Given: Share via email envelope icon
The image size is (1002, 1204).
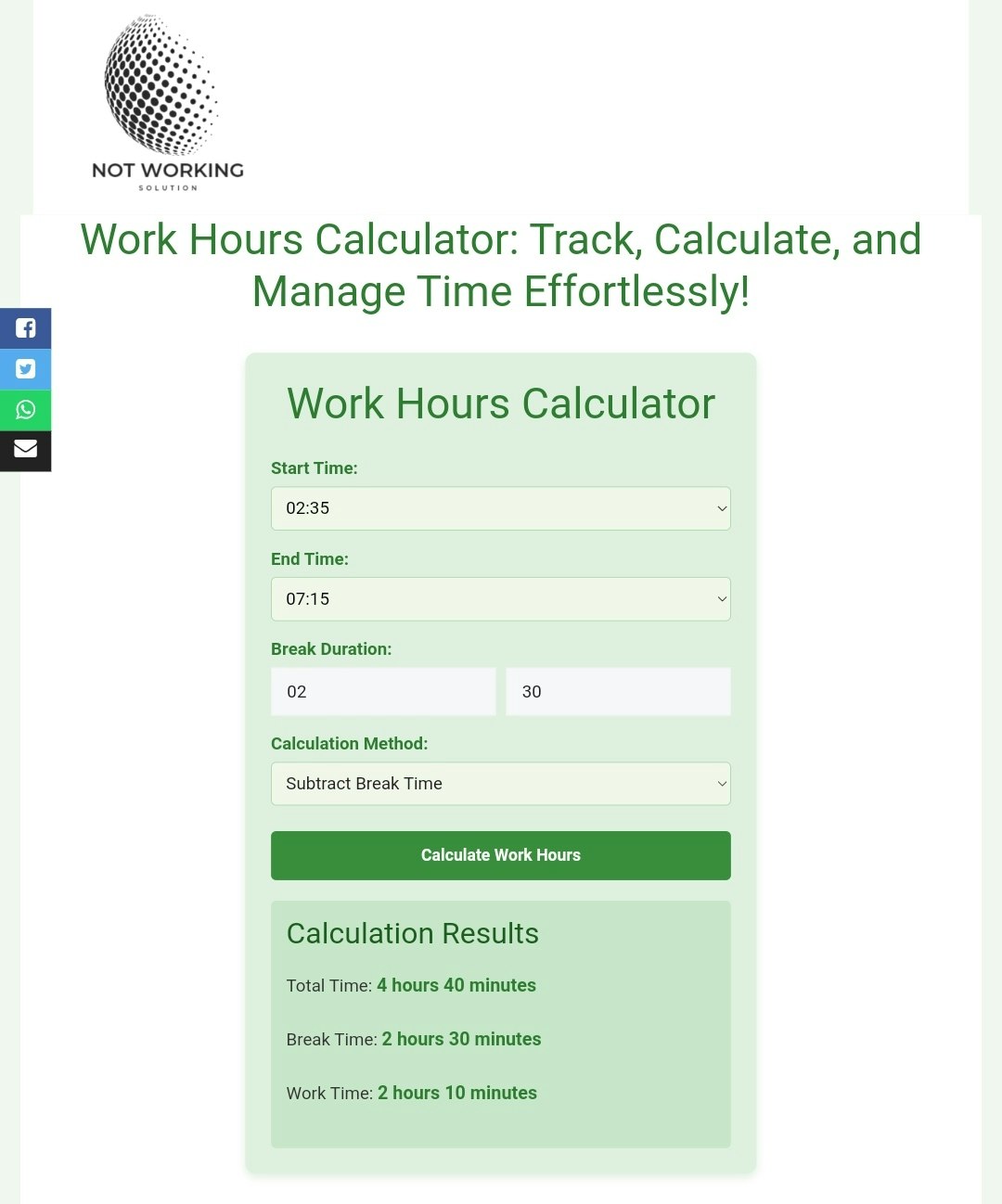Looking at the screenshot, I should 25,451.
